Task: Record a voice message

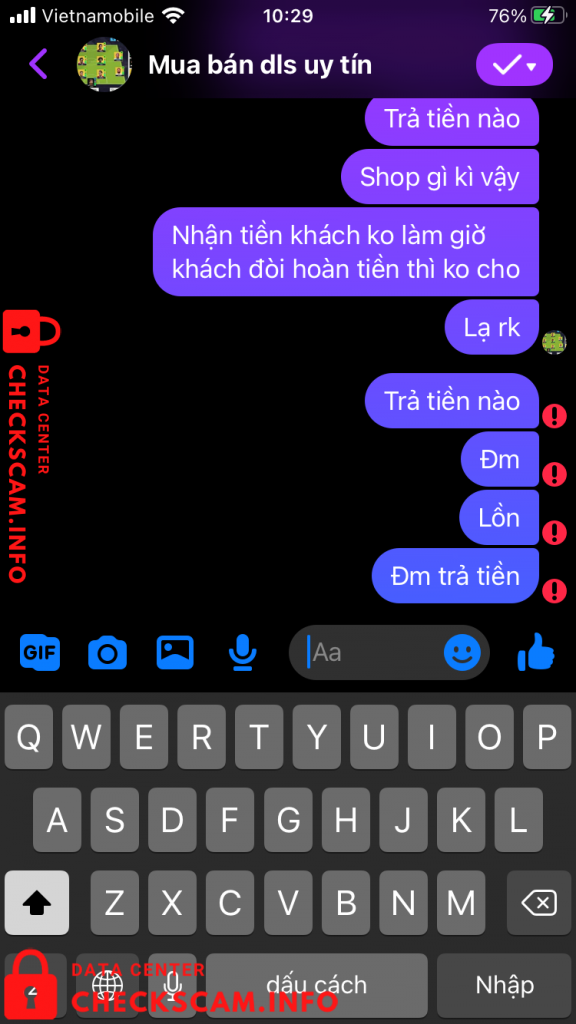Action: (x=243, y=652)
